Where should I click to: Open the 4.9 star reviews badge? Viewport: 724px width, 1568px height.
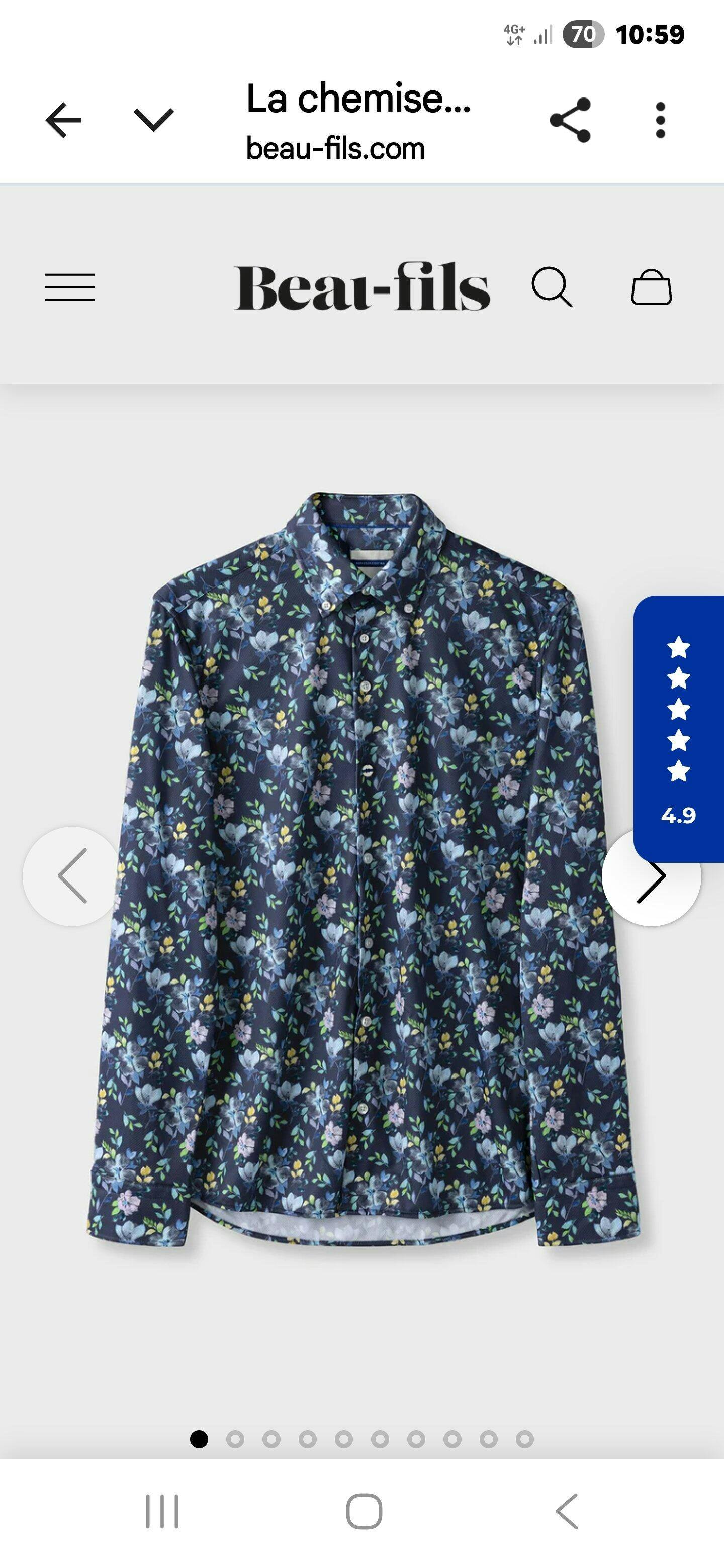678,728
